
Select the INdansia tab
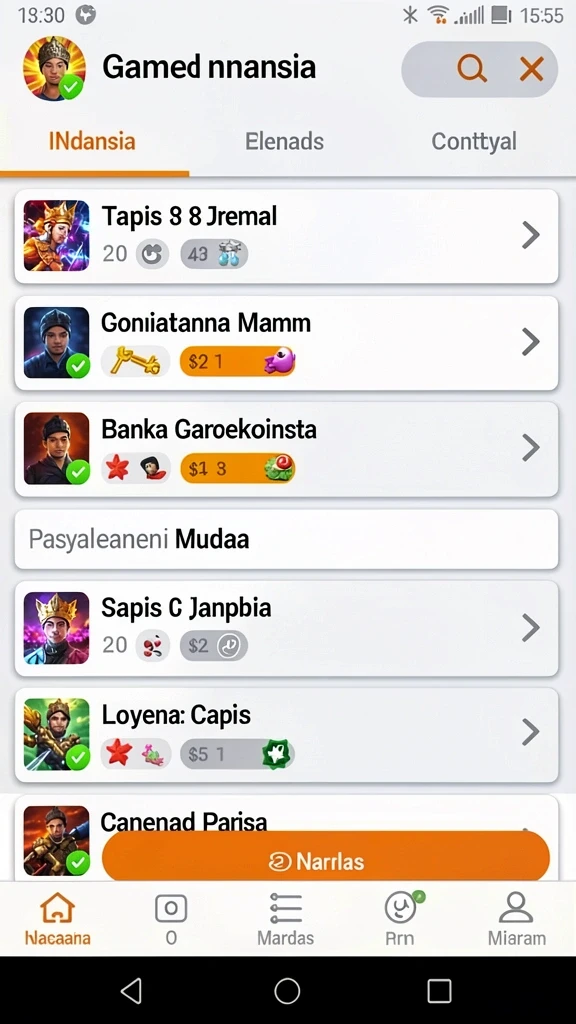[x=92, y=141]
